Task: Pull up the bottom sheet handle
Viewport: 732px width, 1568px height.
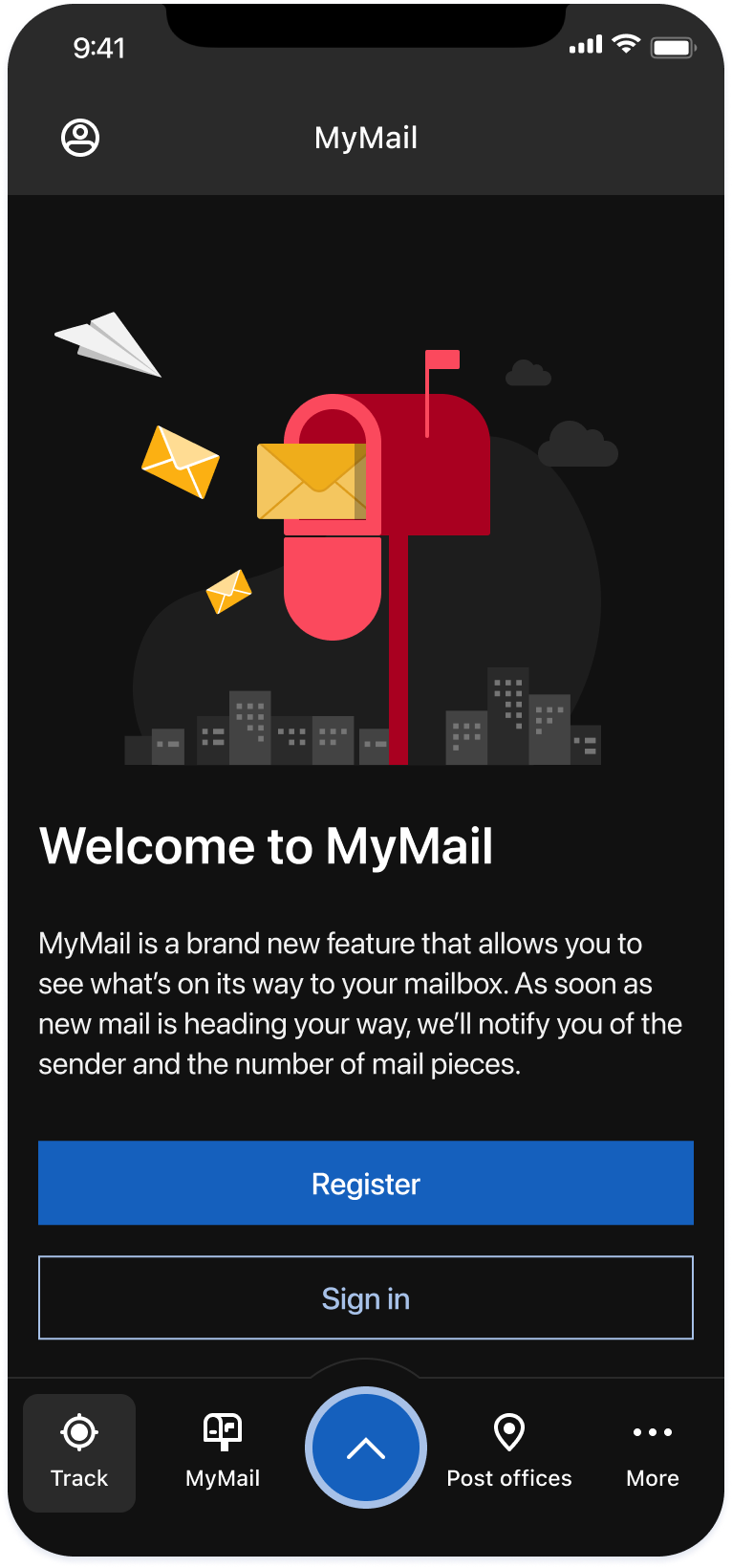Action: (x=365, y=1364)
